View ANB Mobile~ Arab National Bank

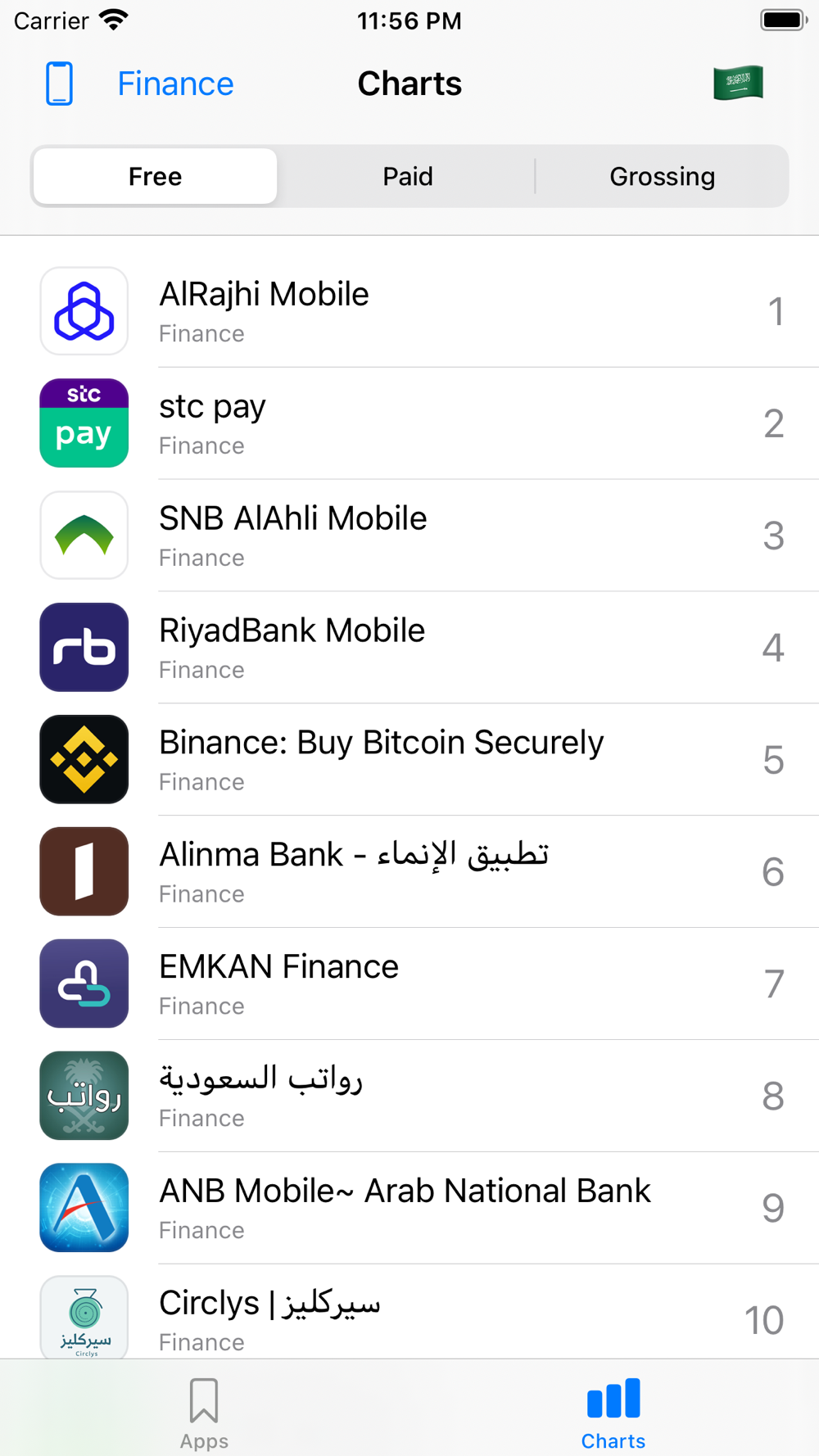point(409,1209)
